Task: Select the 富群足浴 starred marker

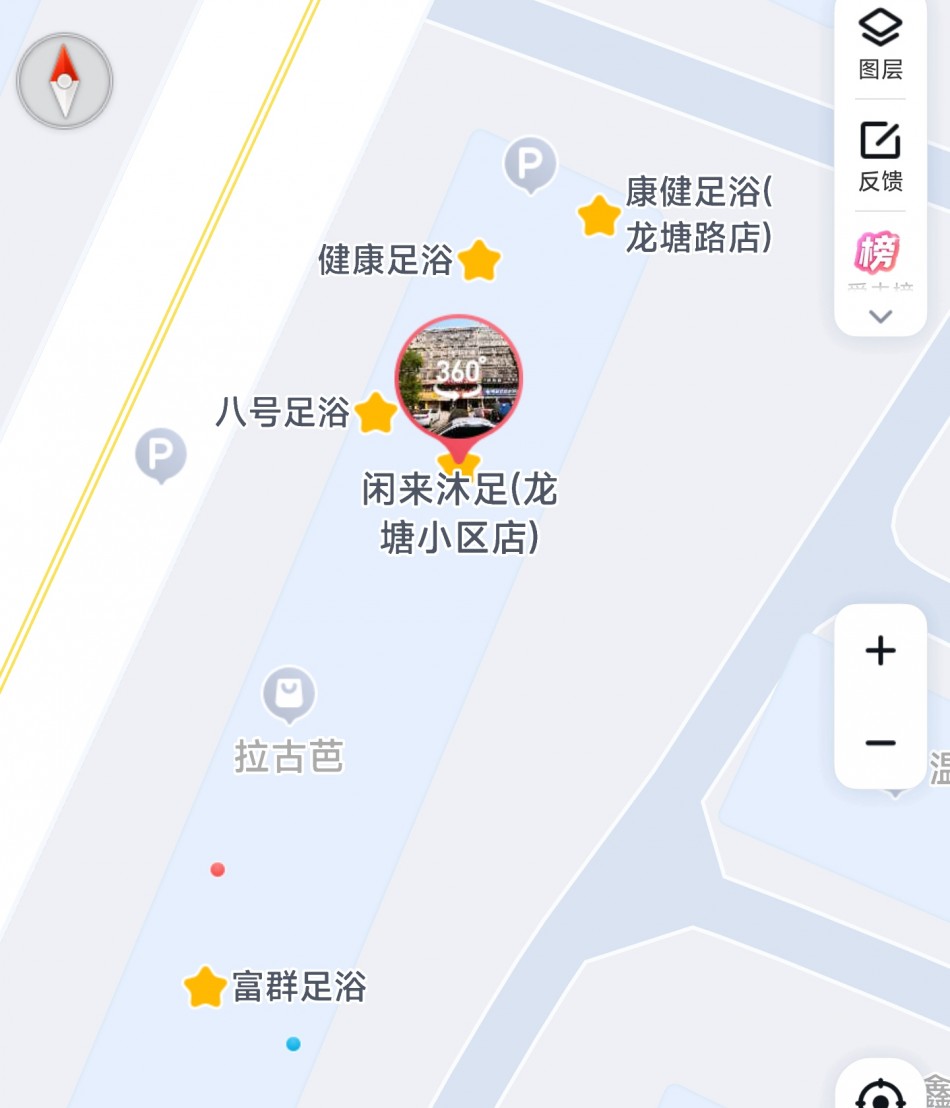Action: (x=205, y=987)
